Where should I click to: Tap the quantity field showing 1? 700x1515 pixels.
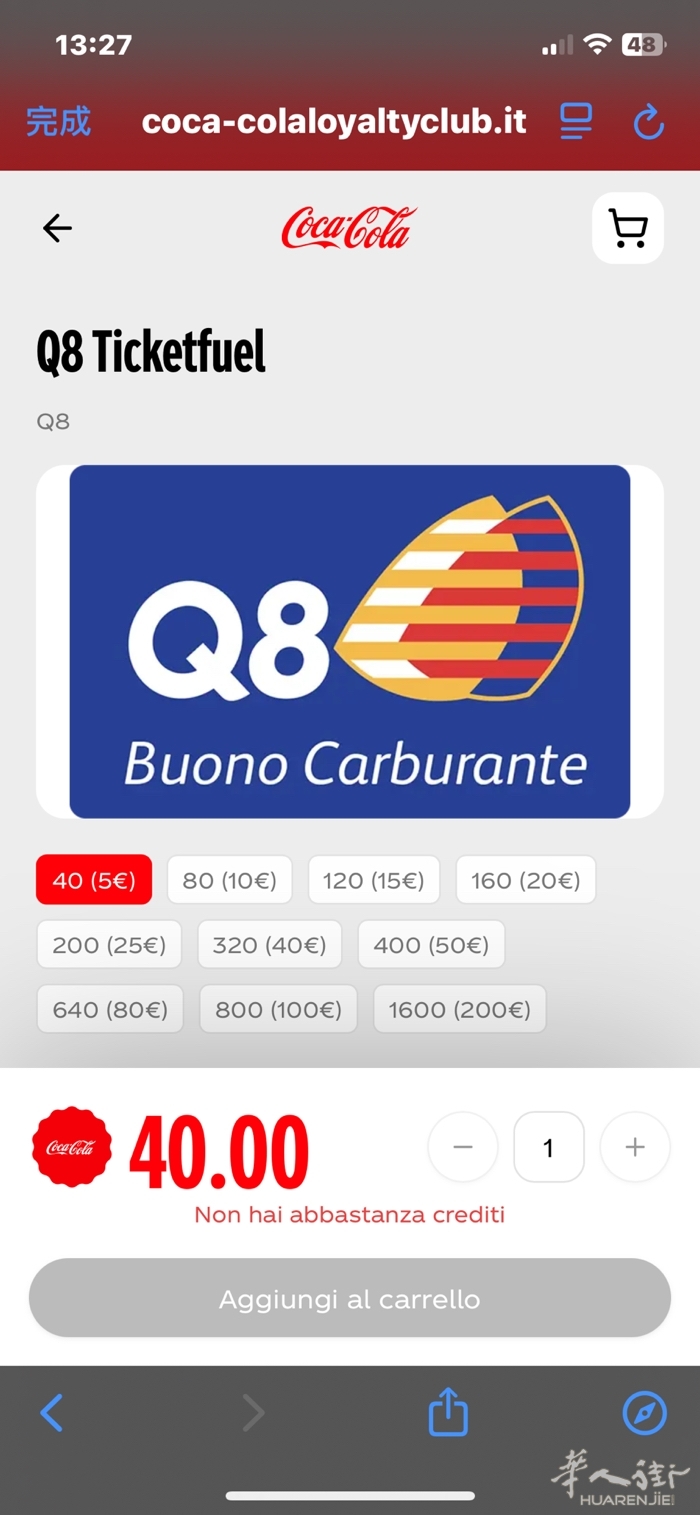click(x=548, y=1147)
